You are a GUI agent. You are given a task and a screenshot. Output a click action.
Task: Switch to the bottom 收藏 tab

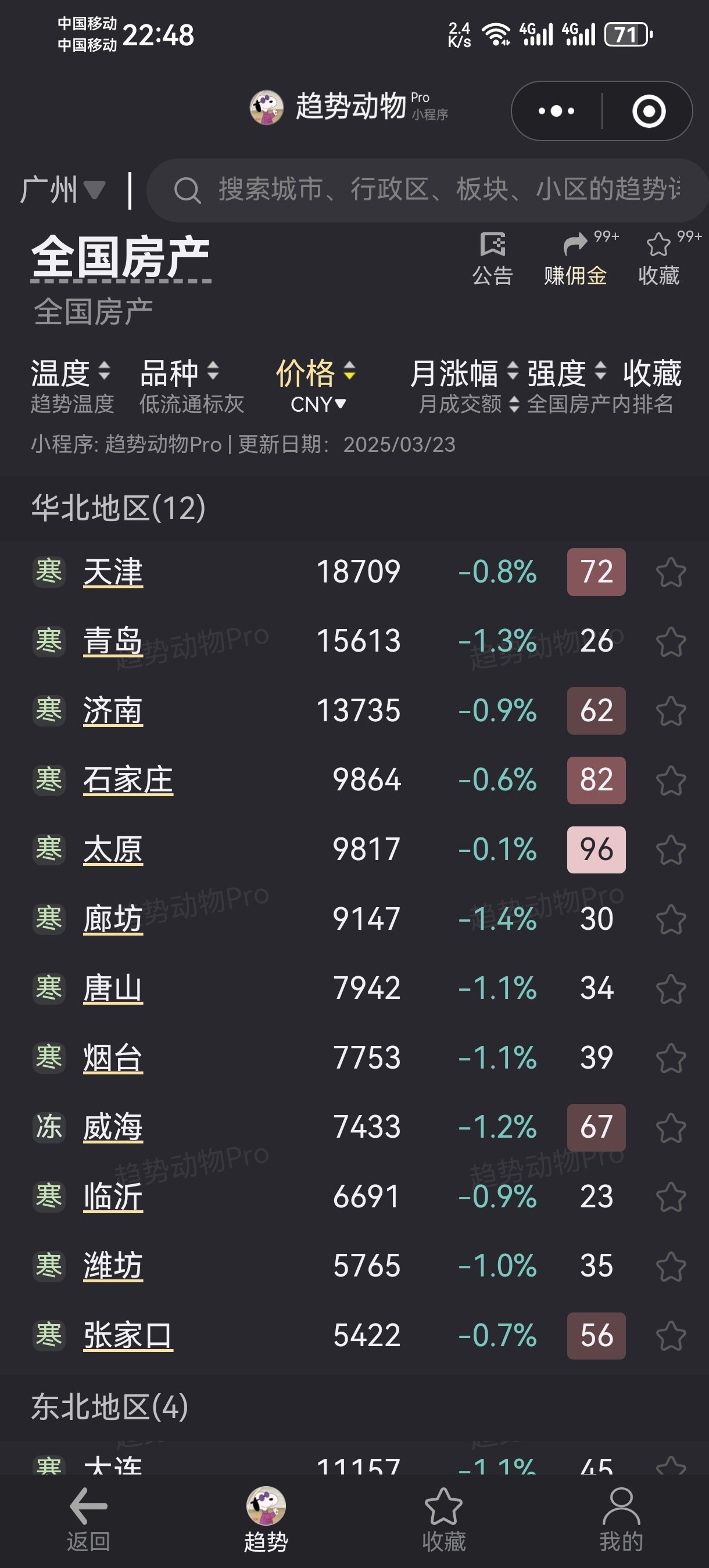pos(443,1519)
